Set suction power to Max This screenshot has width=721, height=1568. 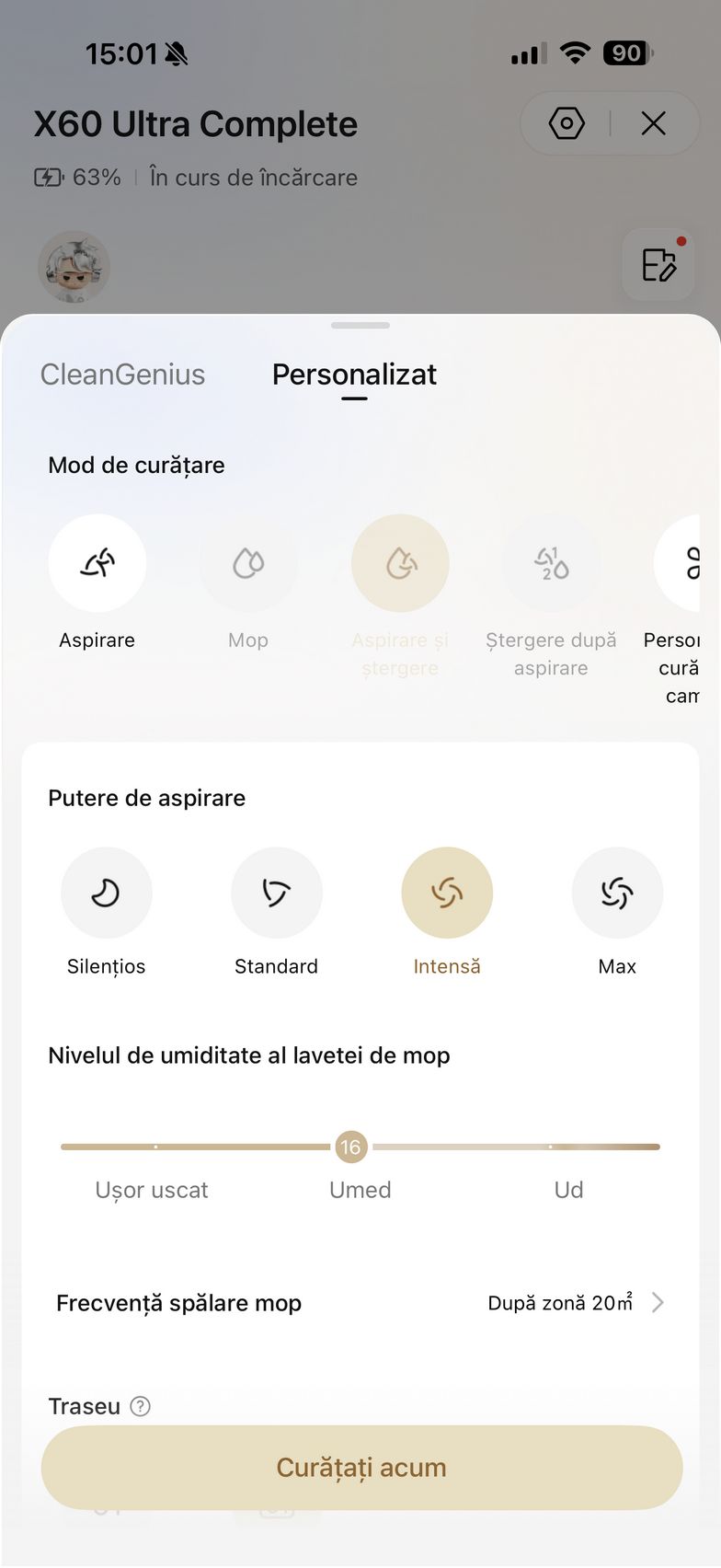(x=617, y=893)
